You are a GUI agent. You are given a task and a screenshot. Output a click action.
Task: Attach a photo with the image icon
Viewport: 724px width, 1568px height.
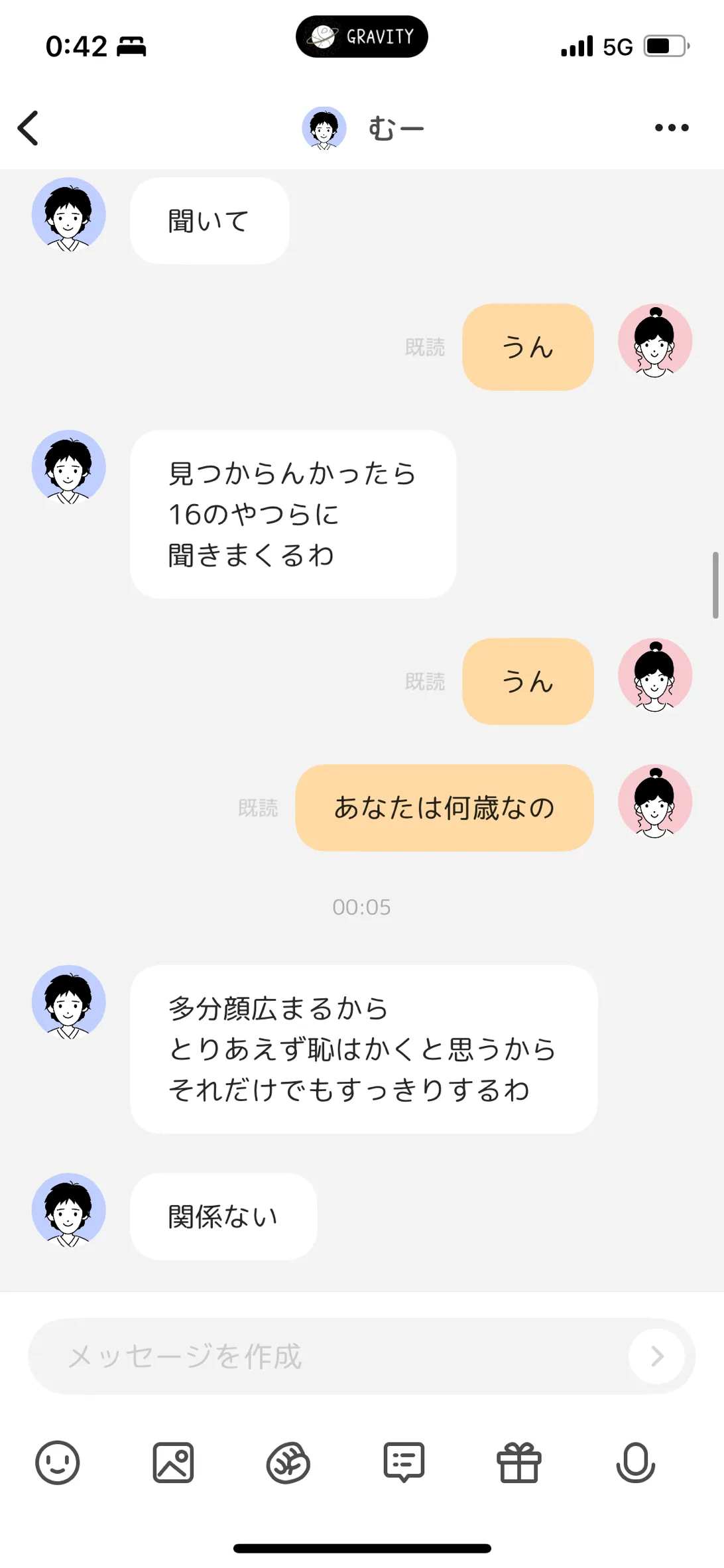[x=173, y=1463]
